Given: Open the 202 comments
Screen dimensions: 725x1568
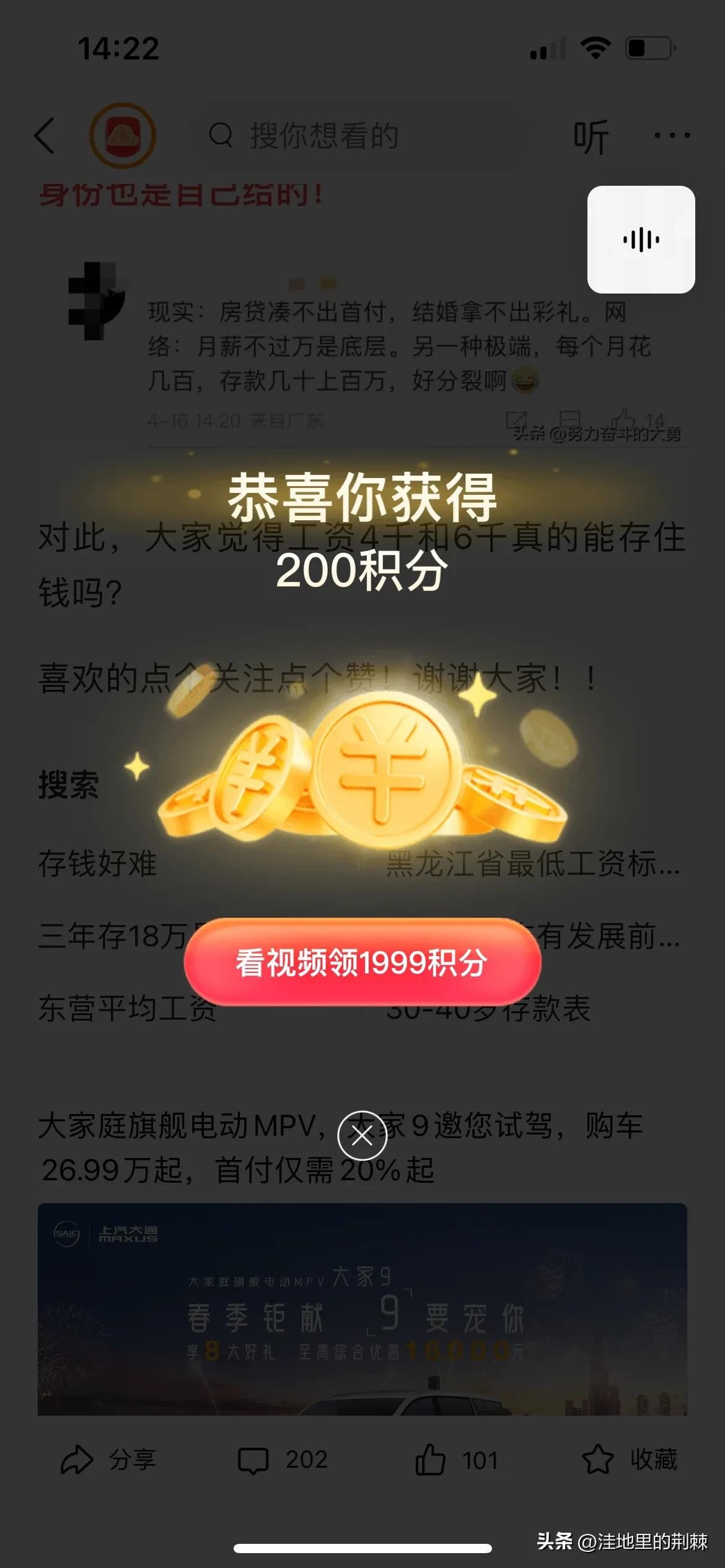Looking at the screenshot, I should tap(283, 1460).
